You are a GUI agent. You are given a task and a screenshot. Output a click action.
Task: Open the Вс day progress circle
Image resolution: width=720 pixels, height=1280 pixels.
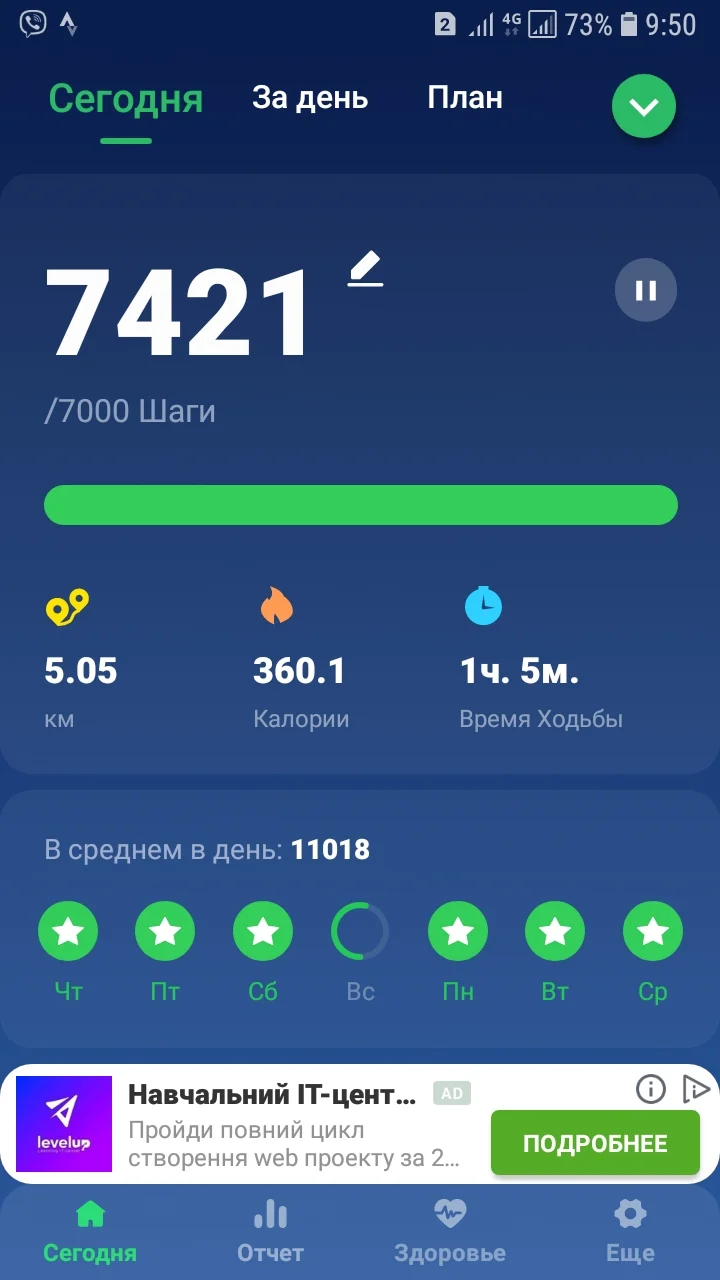(x=360, y=931)
